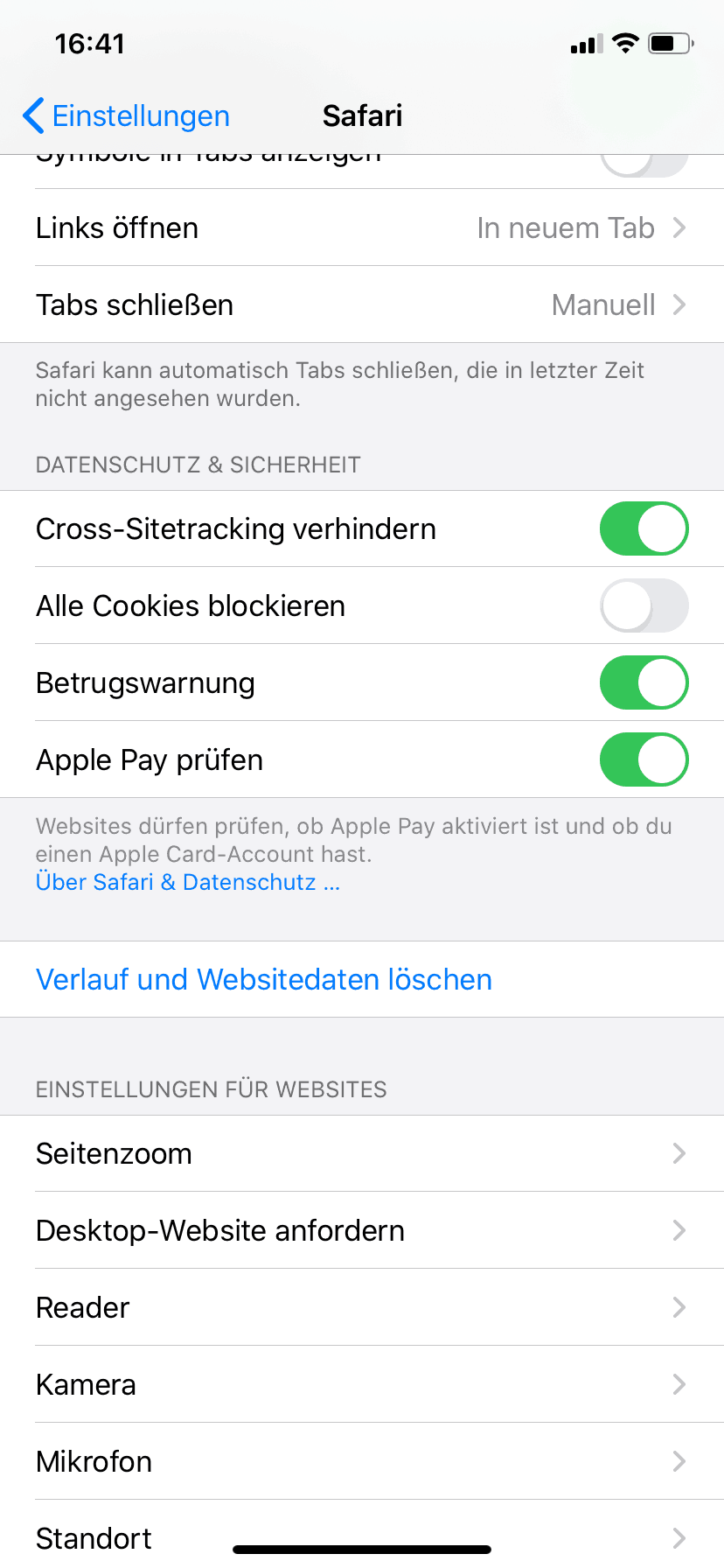The width and height of the screenshot is (724, 1568).
Task: Open Desktop-Website anfordern
Action: point(362,1230)
